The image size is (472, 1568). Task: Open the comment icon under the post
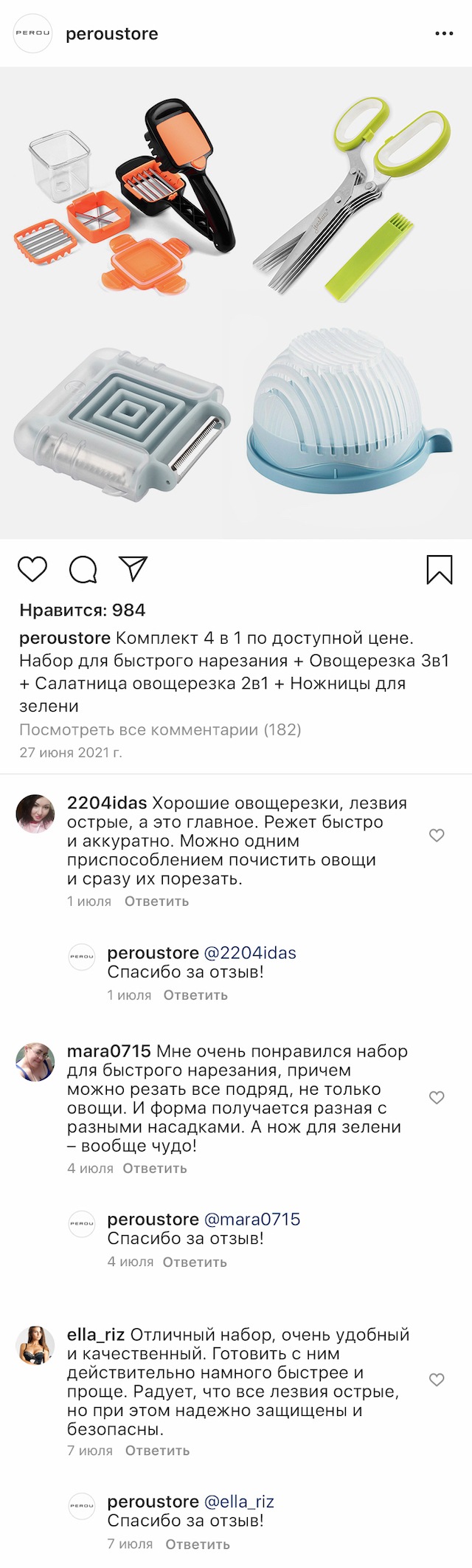[83, 569]
